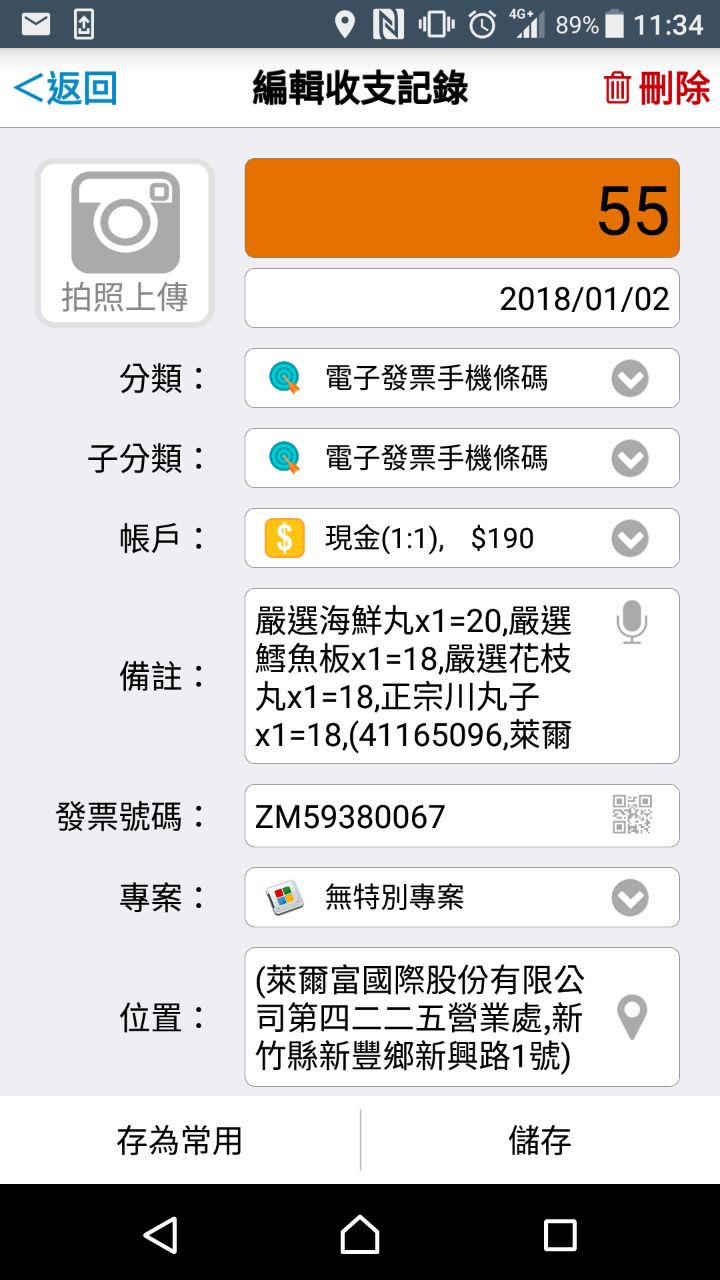Go back via 返回
This screenshot has height=1280, width=720.
66,88
